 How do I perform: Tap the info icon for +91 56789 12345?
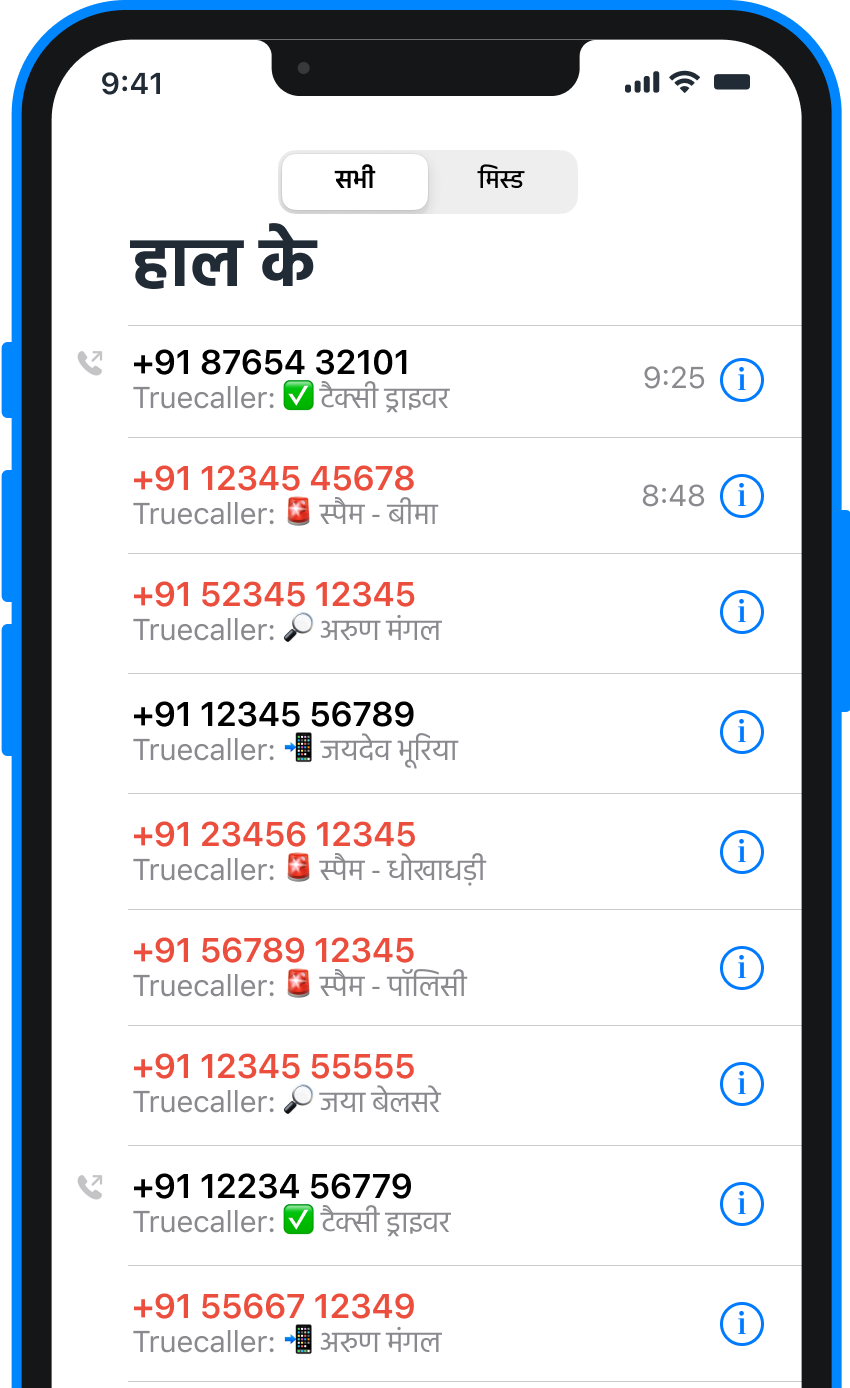point(742,968)
